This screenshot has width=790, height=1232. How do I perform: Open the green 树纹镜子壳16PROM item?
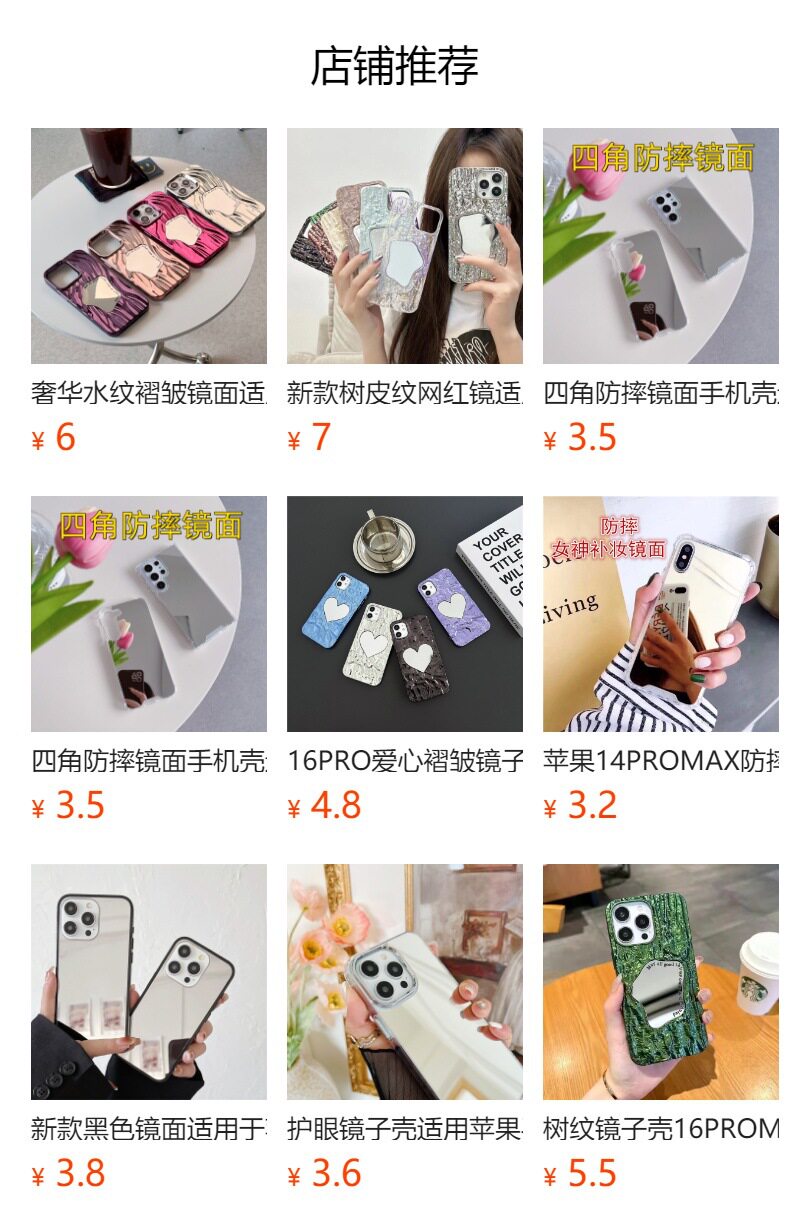tap(660, 982)
